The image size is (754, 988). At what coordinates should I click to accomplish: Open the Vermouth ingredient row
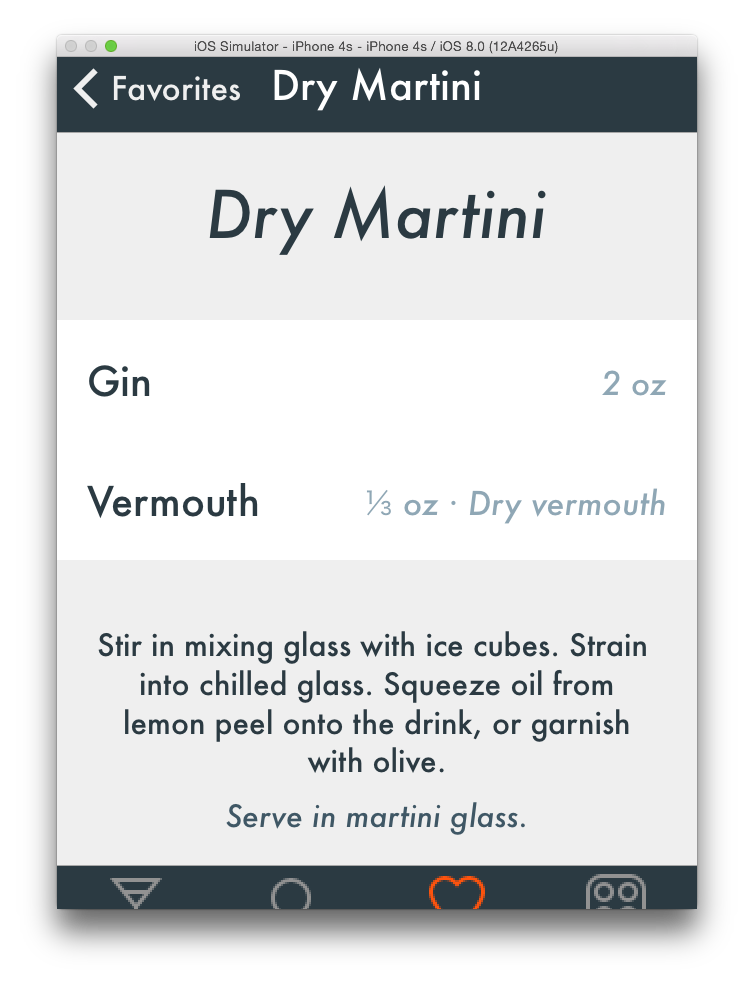[x=376, y=502]
